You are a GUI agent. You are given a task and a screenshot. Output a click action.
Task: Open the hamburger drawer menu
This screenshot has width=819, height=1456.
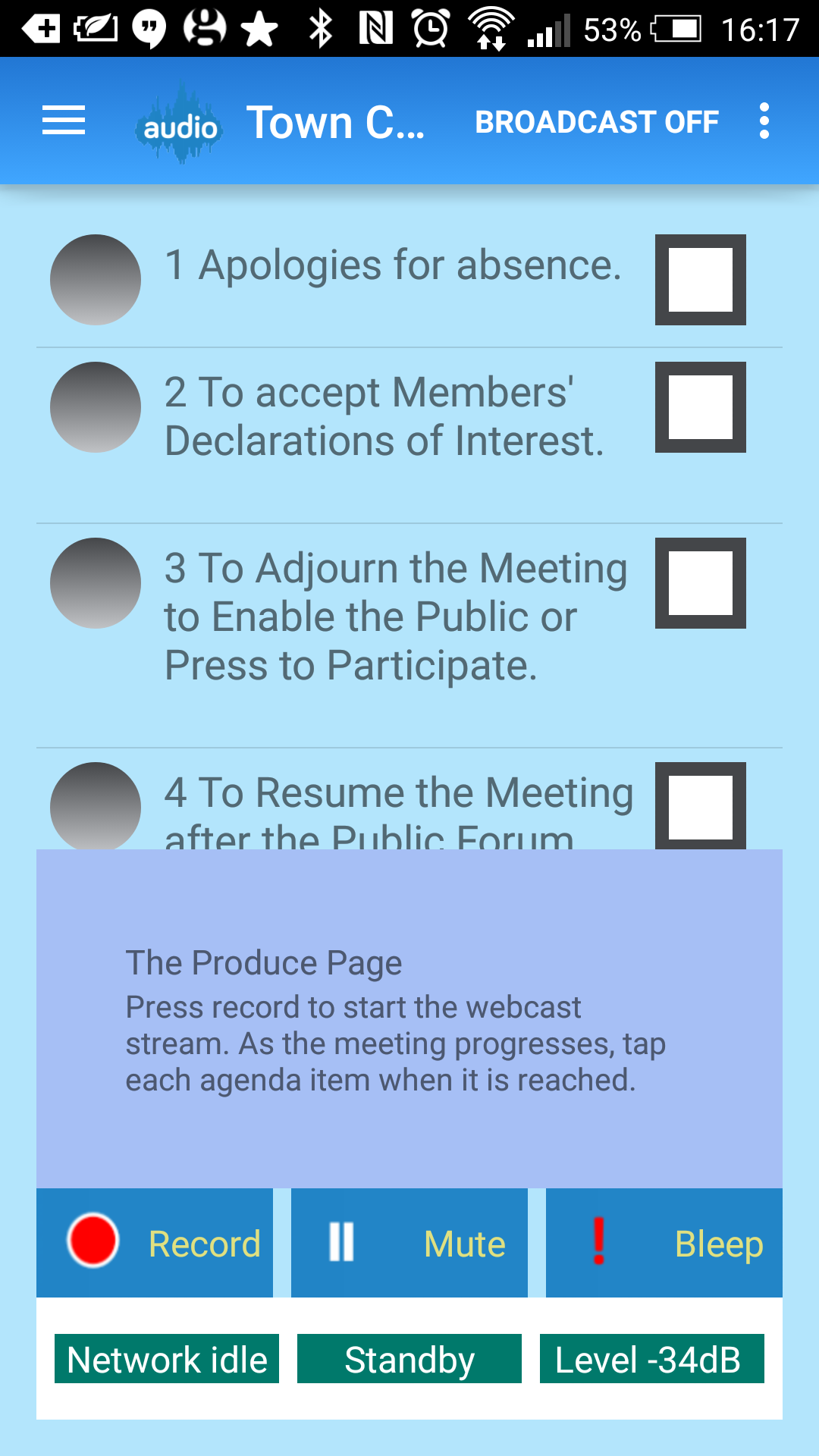pos(64,121)
